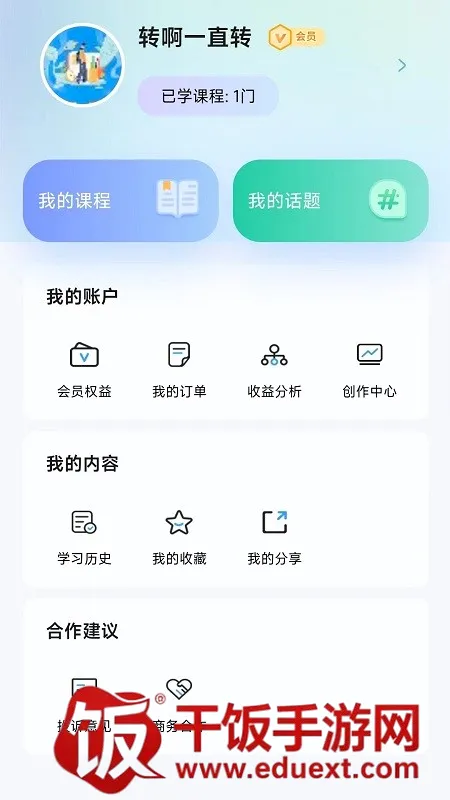The height and width of the screenshot is (800, 450).
Task: View 我的收藏 favorites
Action: click(179, 538)
